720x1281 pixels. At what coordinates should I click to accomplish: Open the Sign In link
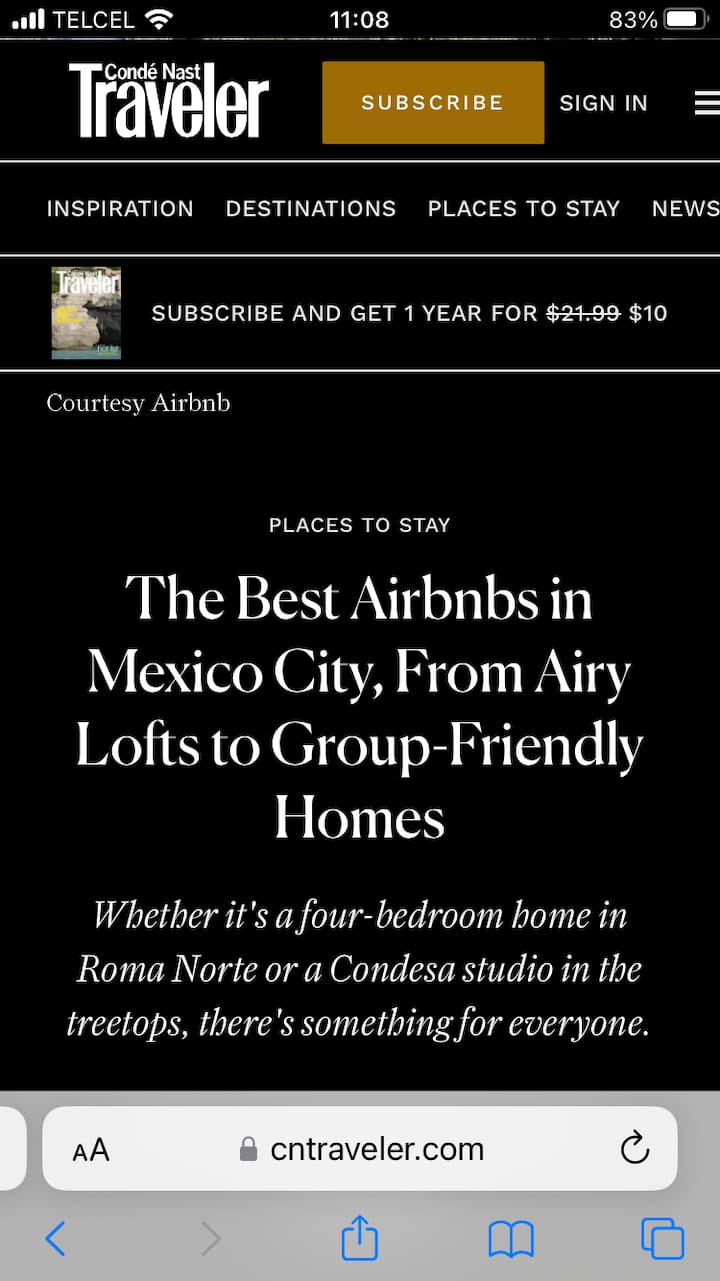(603, 103)
